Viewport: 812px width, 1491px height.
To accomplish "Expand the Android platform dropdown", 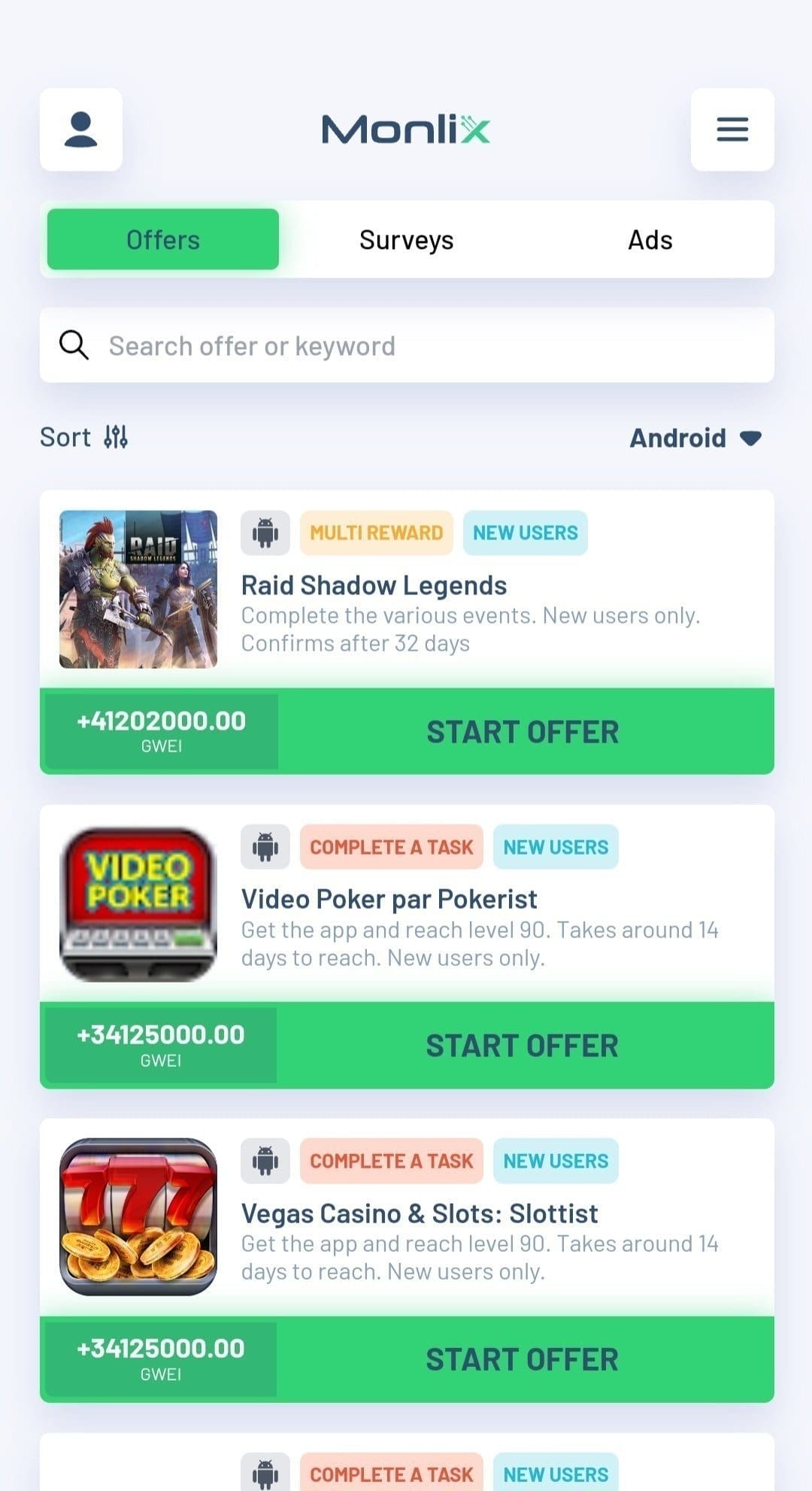I will (696, 438).
